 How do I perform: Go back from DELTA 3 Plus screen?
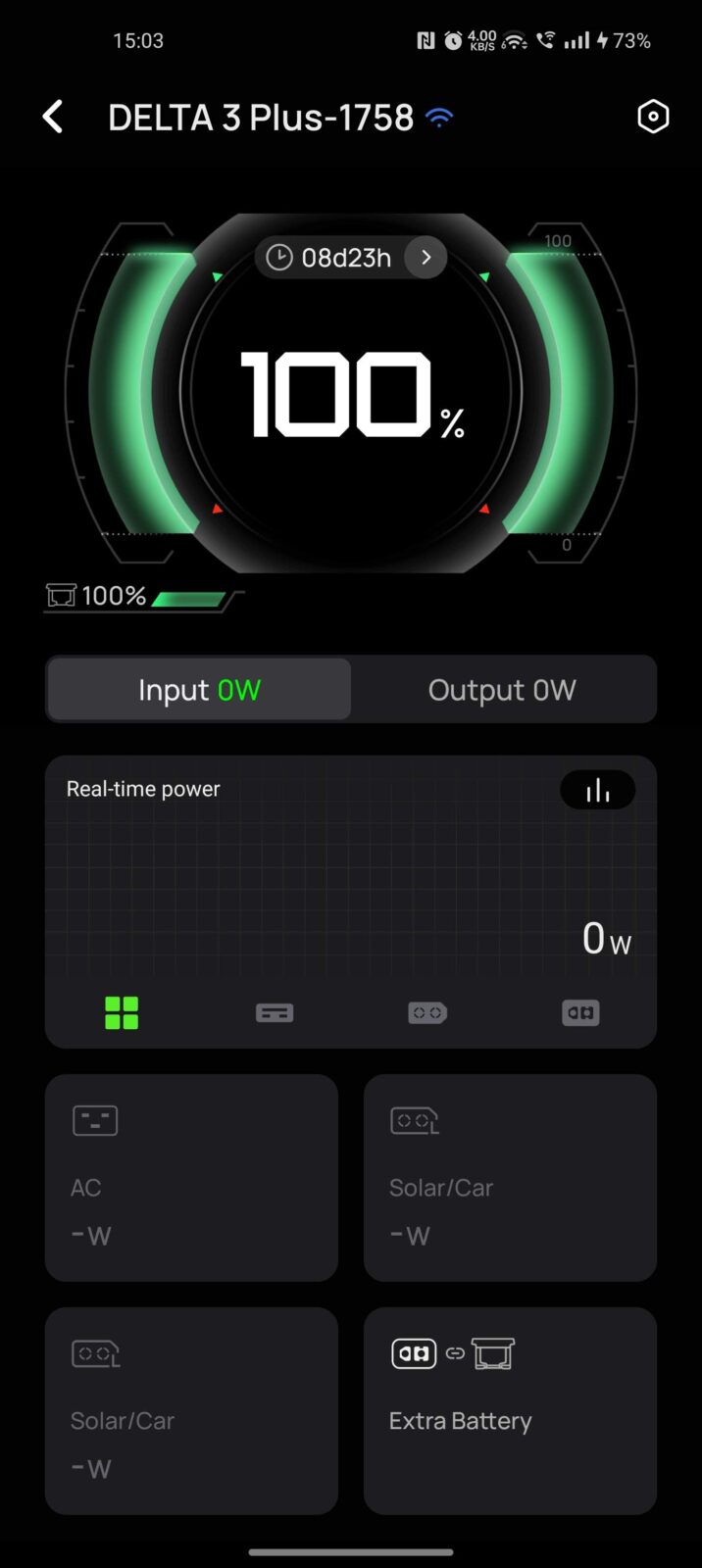(53, 118)
